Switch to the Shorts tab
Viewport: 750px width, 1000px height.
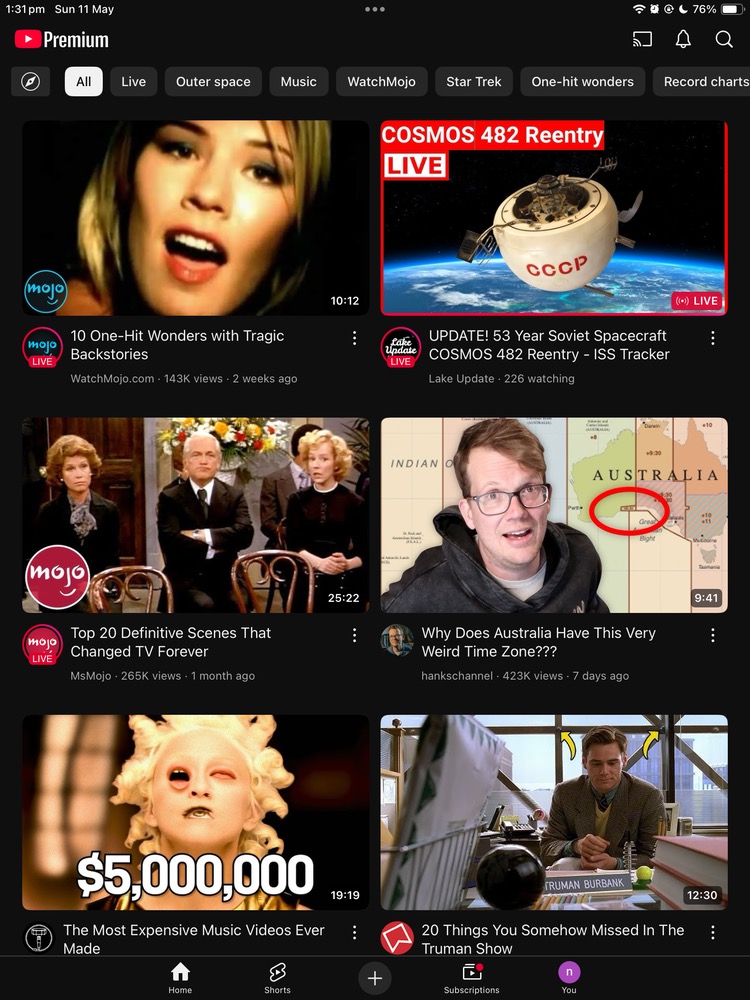click(277, 978)
